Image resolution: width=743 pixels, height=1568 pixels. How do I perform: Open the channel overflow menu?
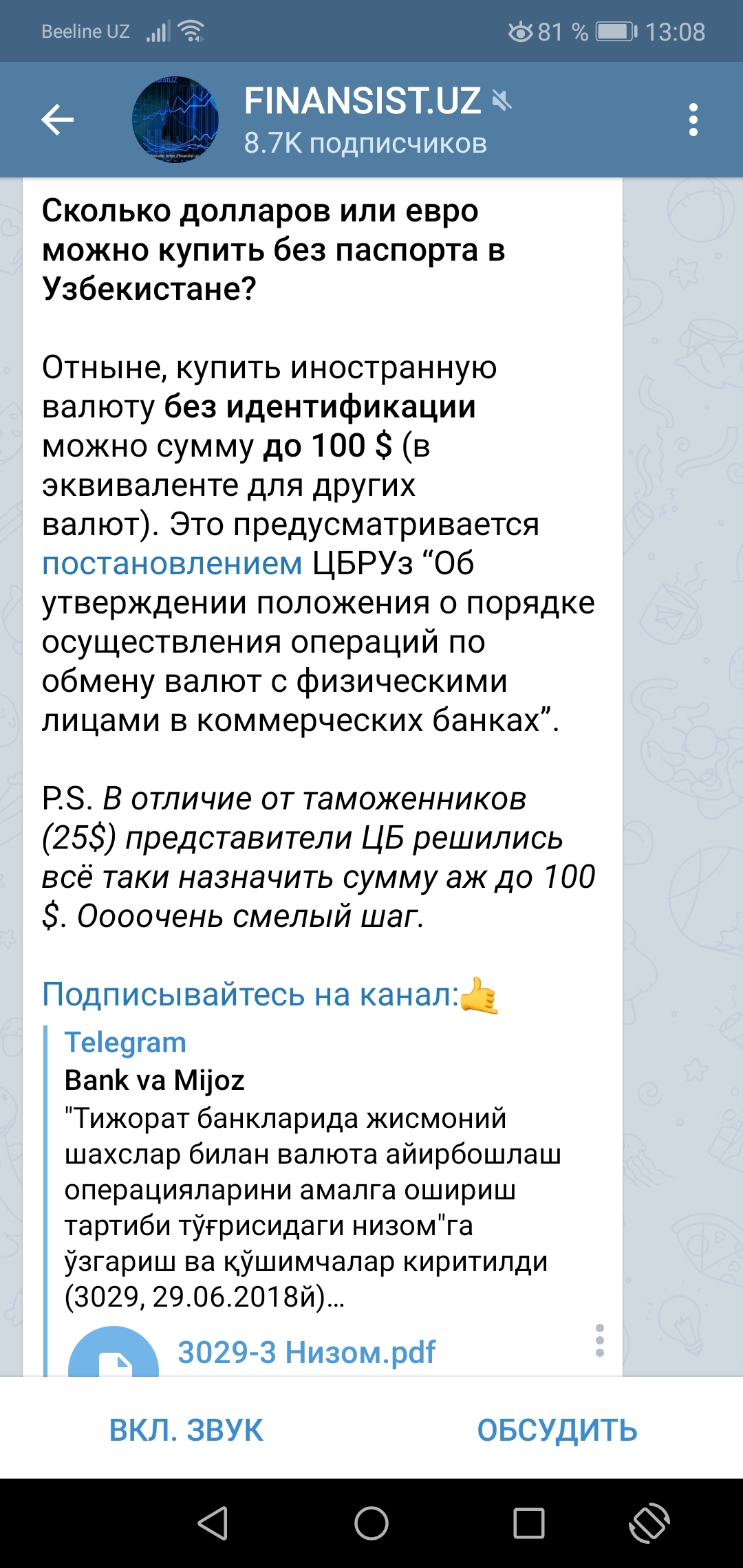click(693, 120)
